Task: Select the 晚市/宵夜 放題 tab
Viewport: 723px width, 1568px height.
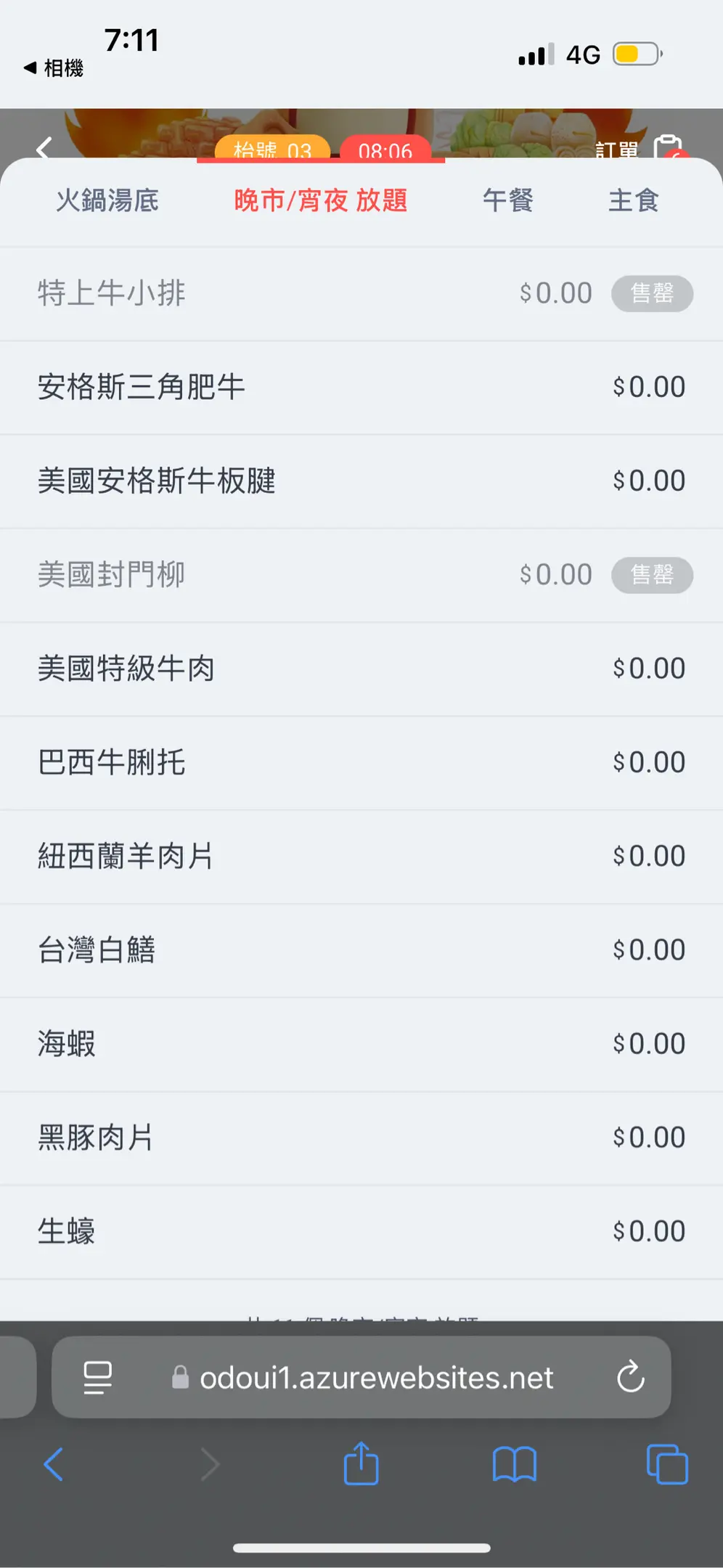Action: 320,201
